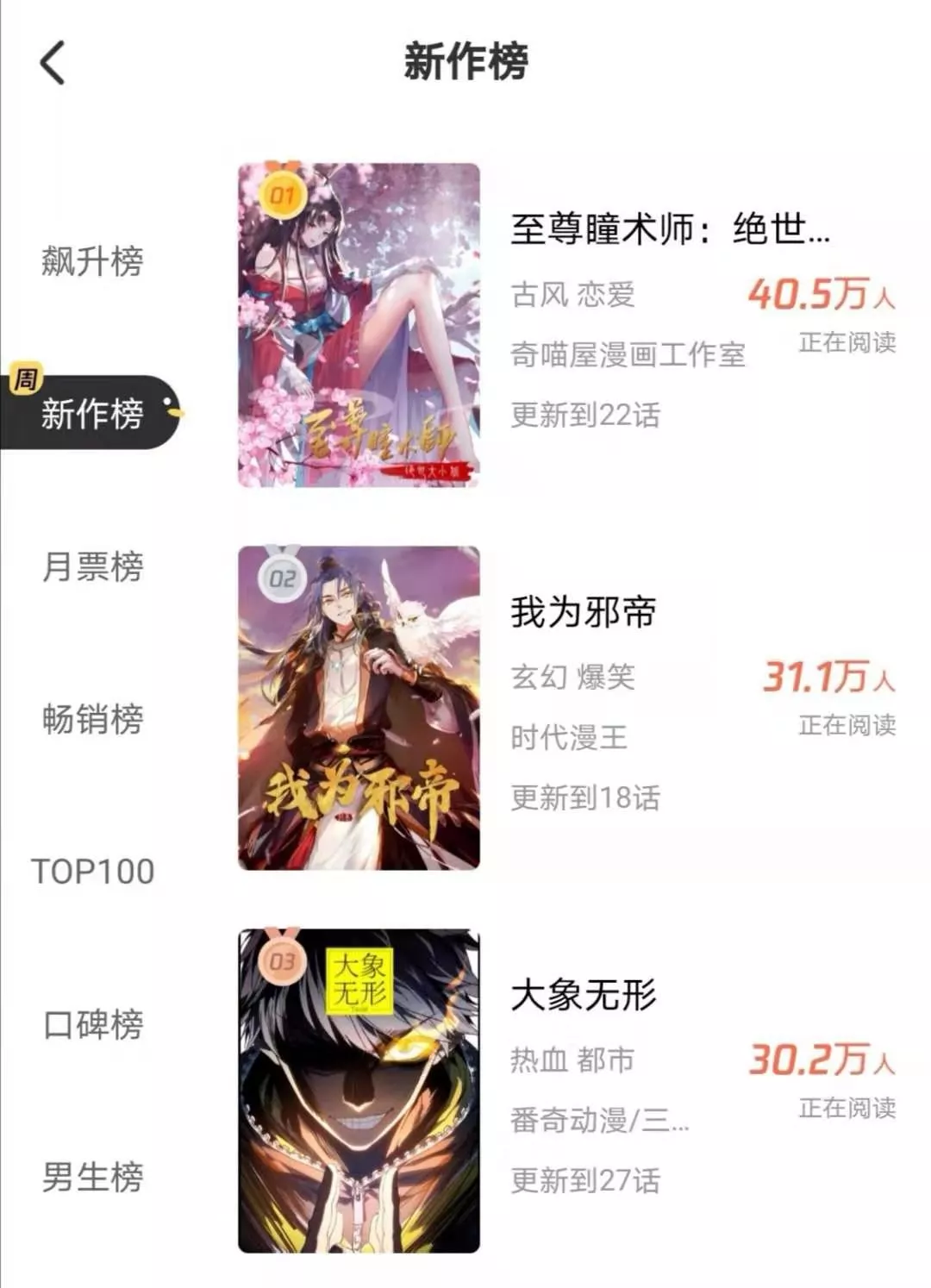Switch to the 男生榜 ranking tab
This screenshot has width=931, height=1288.
tap(92, 1177)
